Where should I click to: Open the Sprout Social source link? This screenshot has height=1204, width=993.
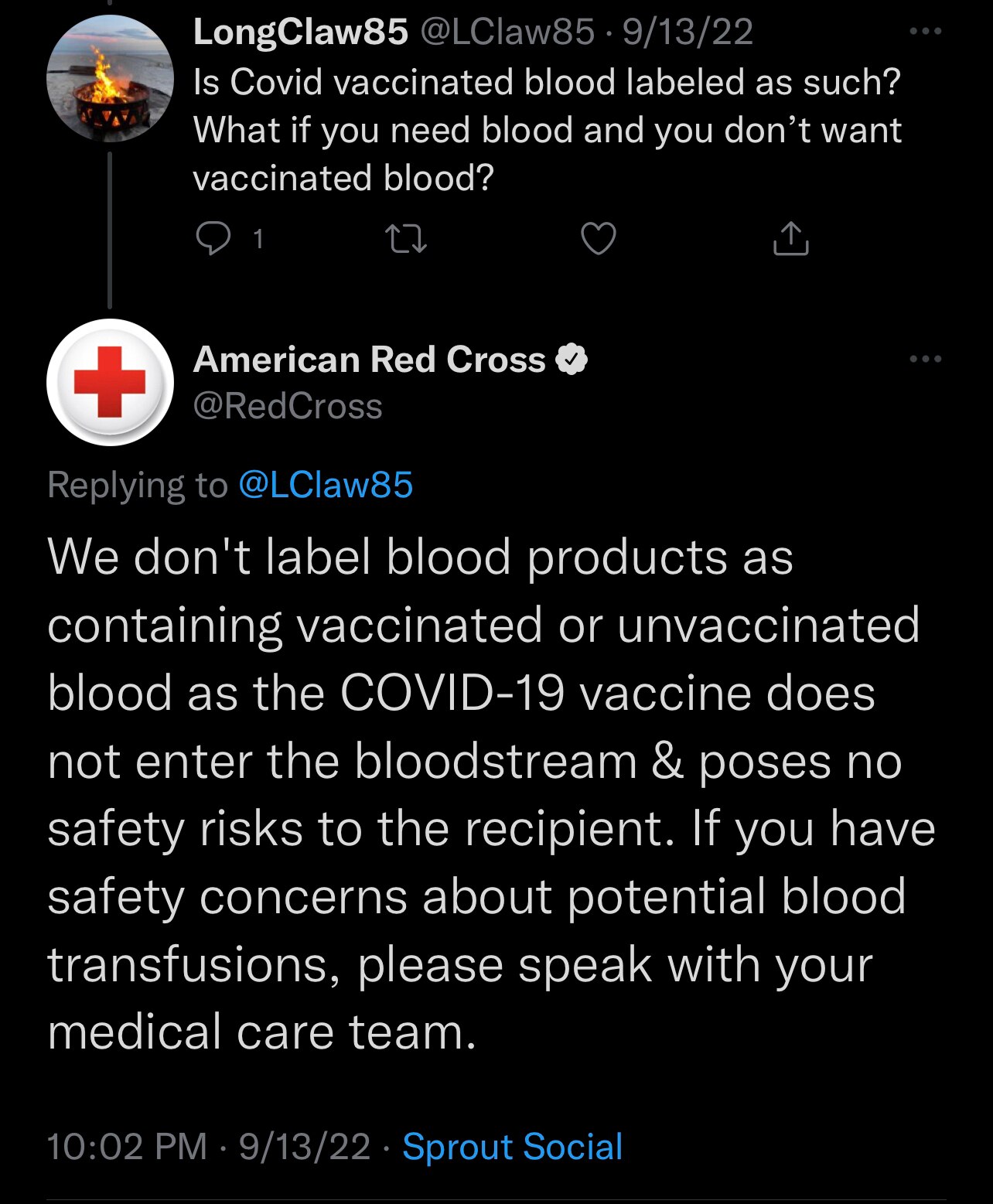pyautogui.click(x=513, y=1148)
